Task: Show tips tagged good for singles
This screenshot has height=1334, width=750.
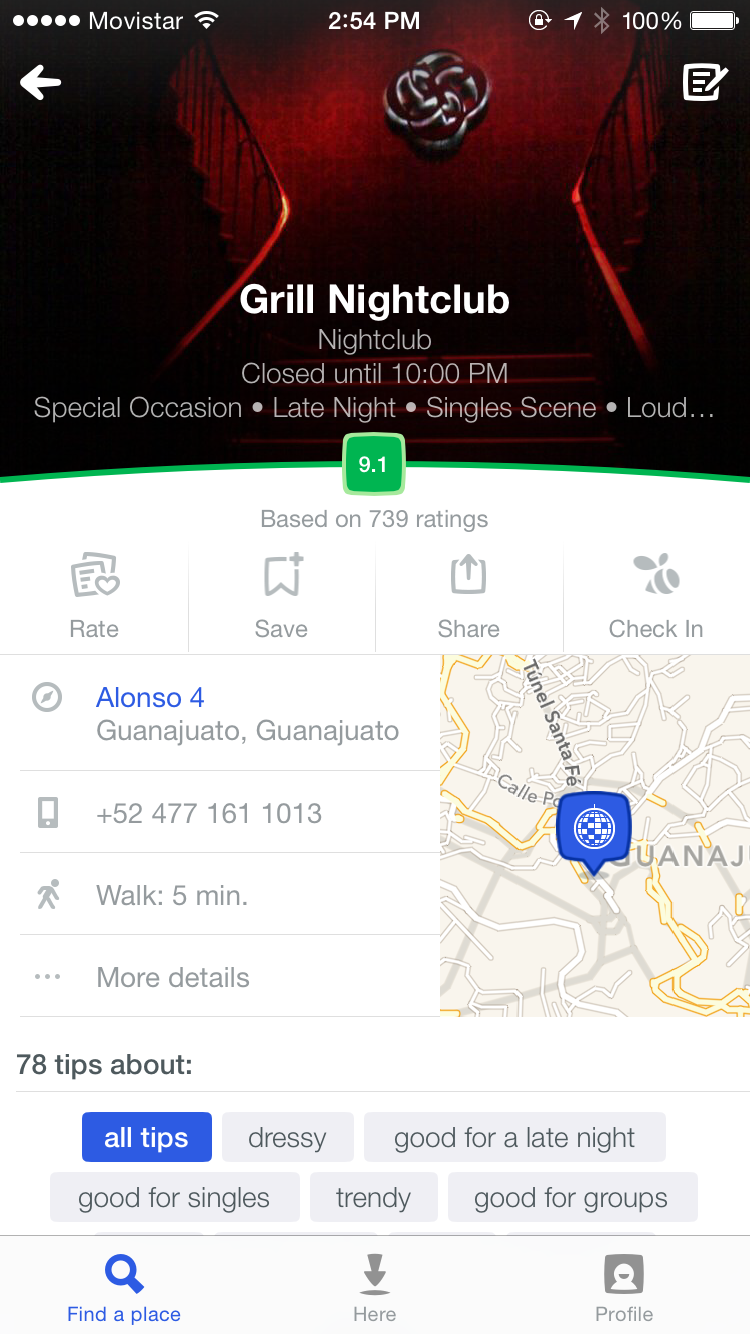Action: (x=174, y=1198)
